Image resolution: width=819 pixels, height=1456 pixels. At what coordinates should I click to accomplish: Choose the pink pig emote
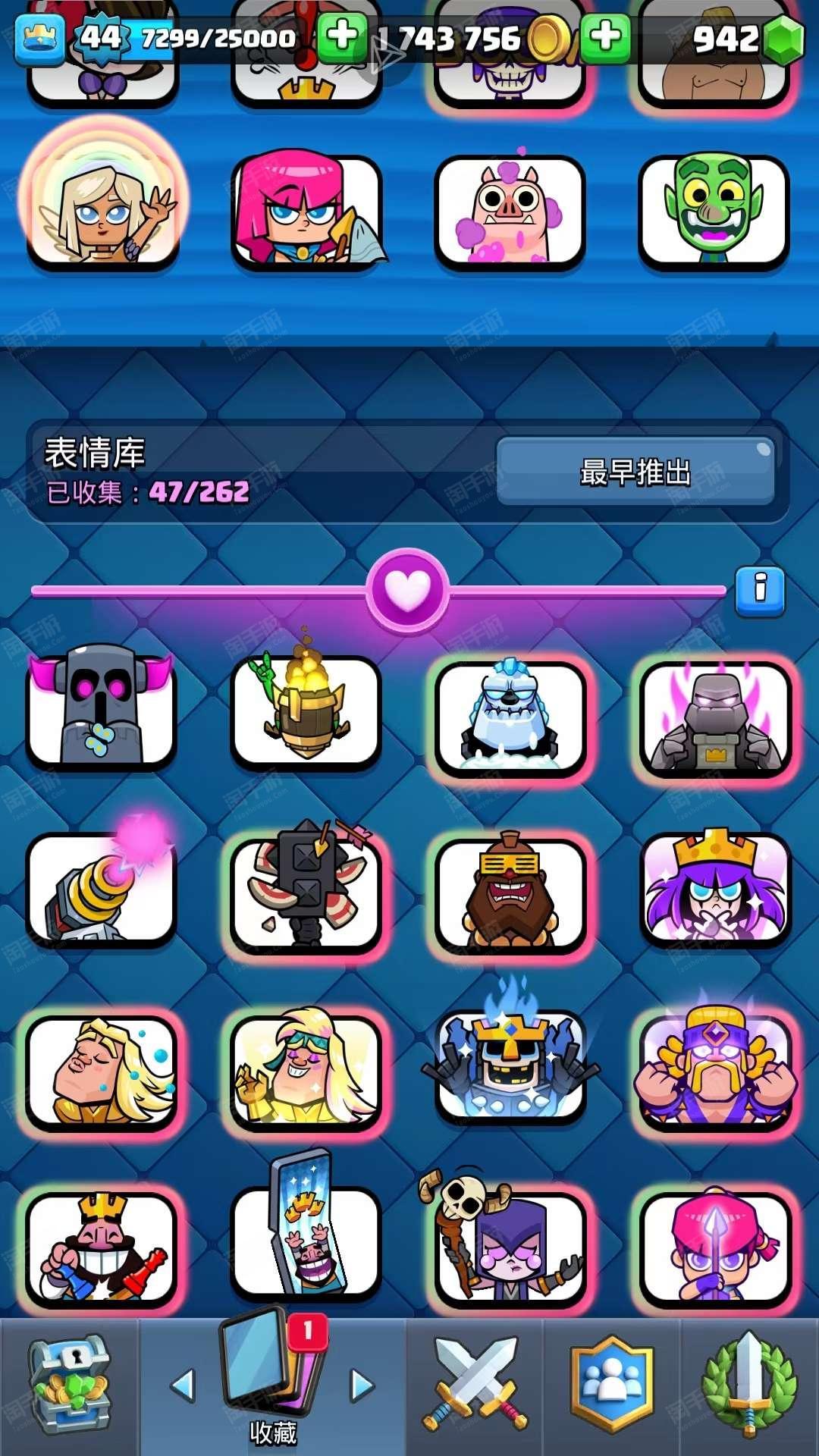(x=510, y=212)
